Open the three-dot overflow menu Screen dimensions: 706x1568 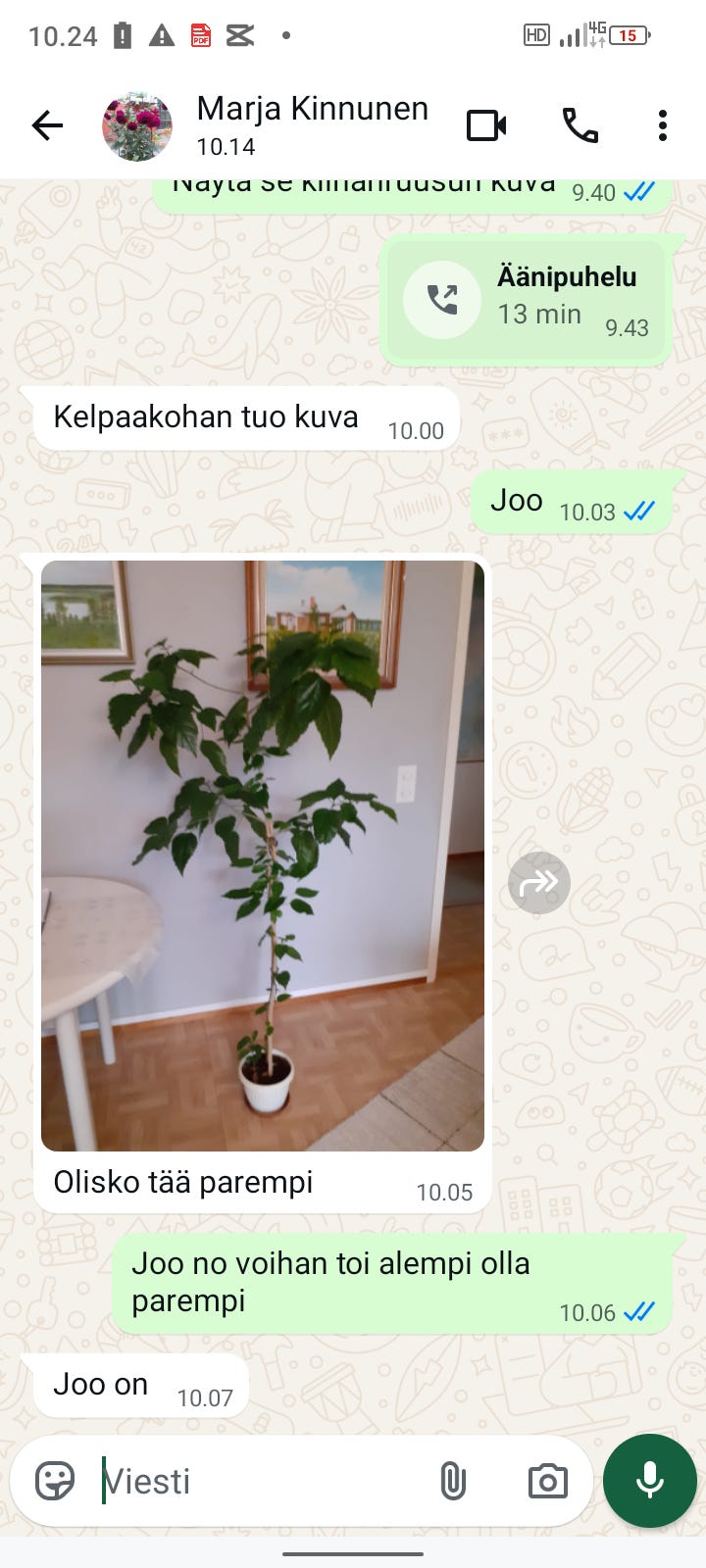tap(663, 125)
